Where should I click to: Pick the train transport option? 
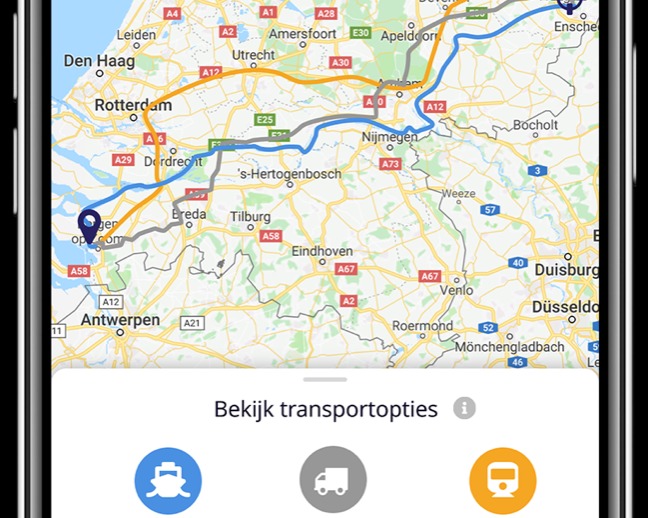502,481
